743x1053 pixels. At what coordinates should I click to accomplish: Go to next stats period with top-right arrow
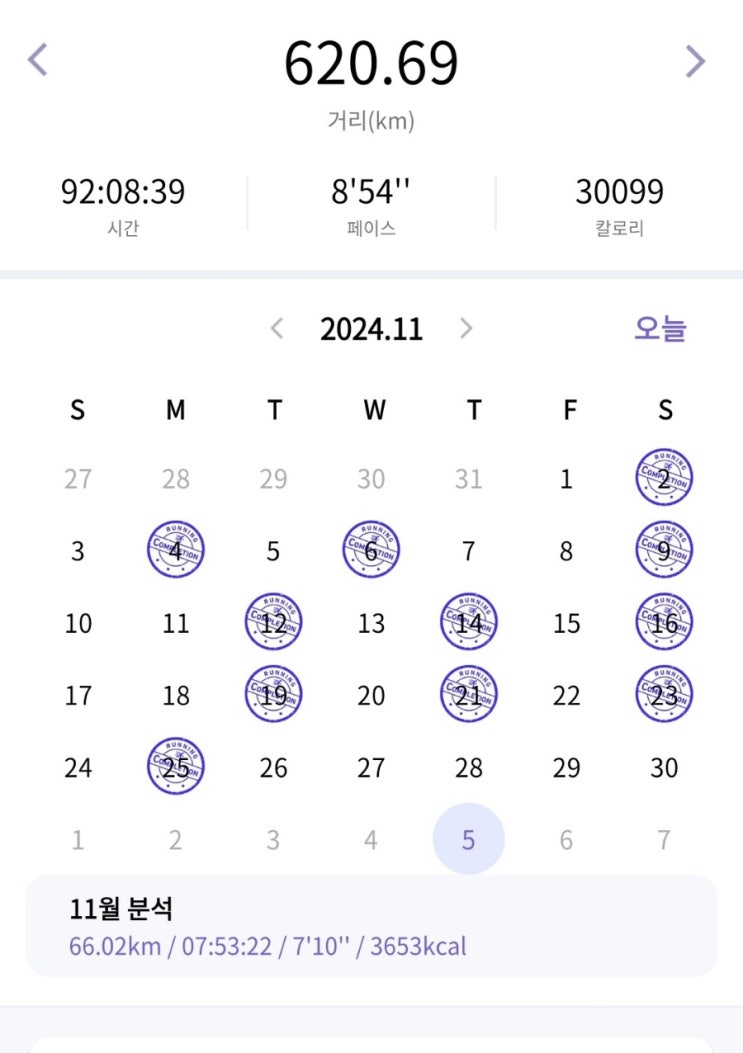pos(695,61)
